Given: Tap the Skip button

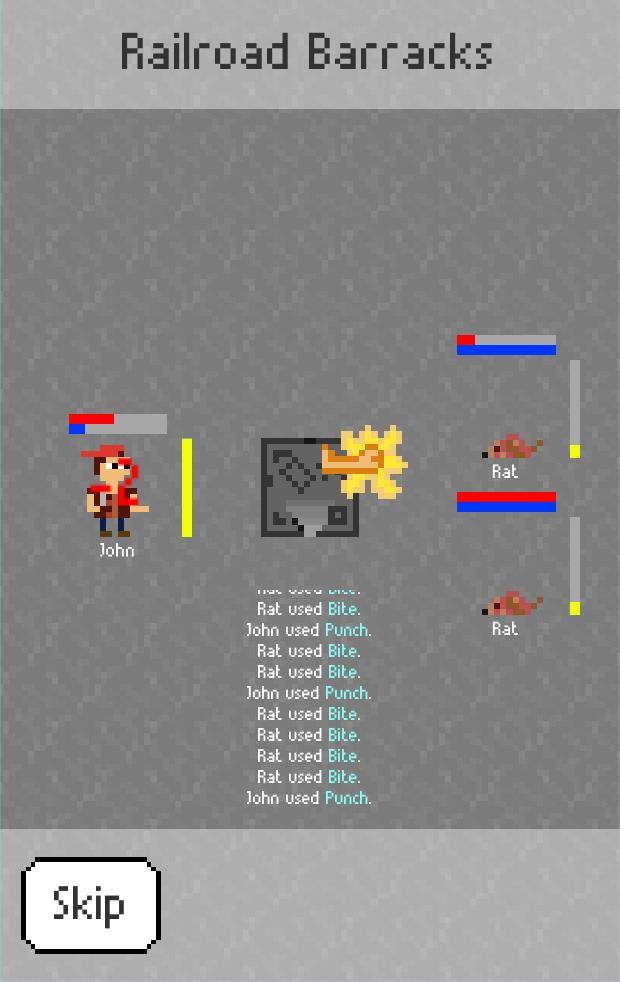Looking at the screenshot, I should (91, 904).
